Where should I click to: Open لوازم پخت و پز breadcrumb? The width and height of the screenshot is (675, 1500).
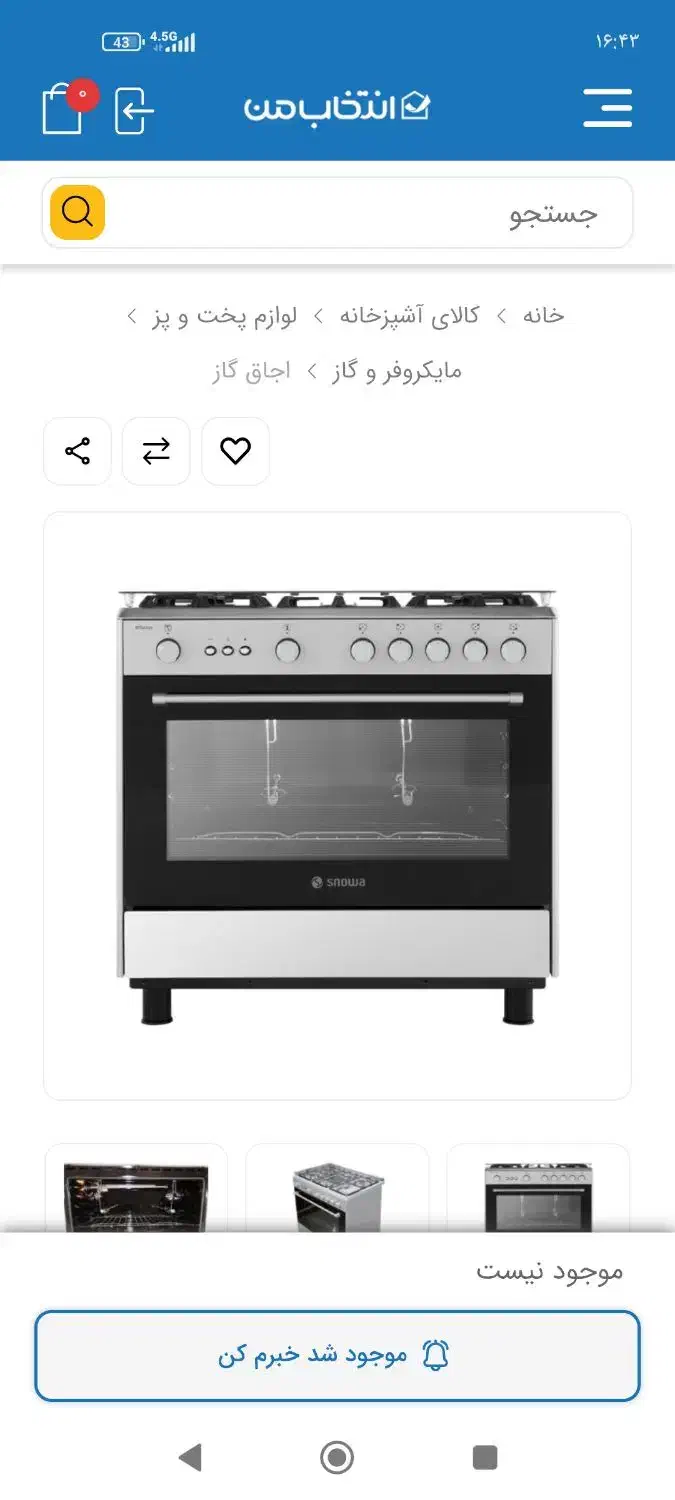point(224,316)
